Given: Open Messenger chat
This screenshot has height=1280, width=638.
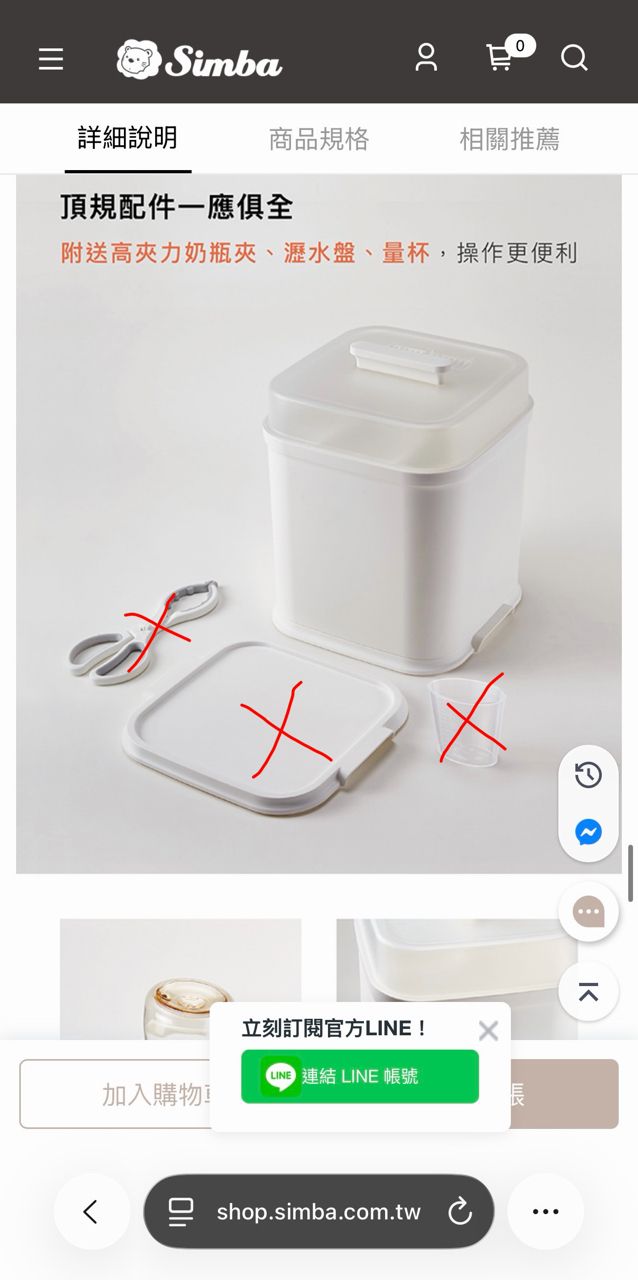Looking at the screenshot, I should click(x=588, y=832).
